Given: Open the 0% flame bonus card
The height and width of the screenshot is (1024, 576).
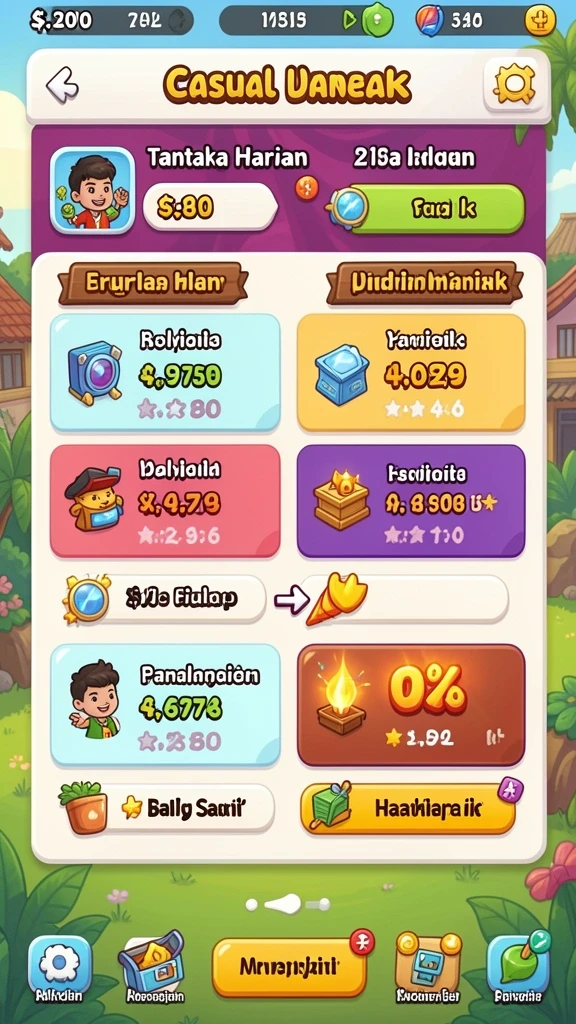Looking at the screenshot, I should coord(411,705).
